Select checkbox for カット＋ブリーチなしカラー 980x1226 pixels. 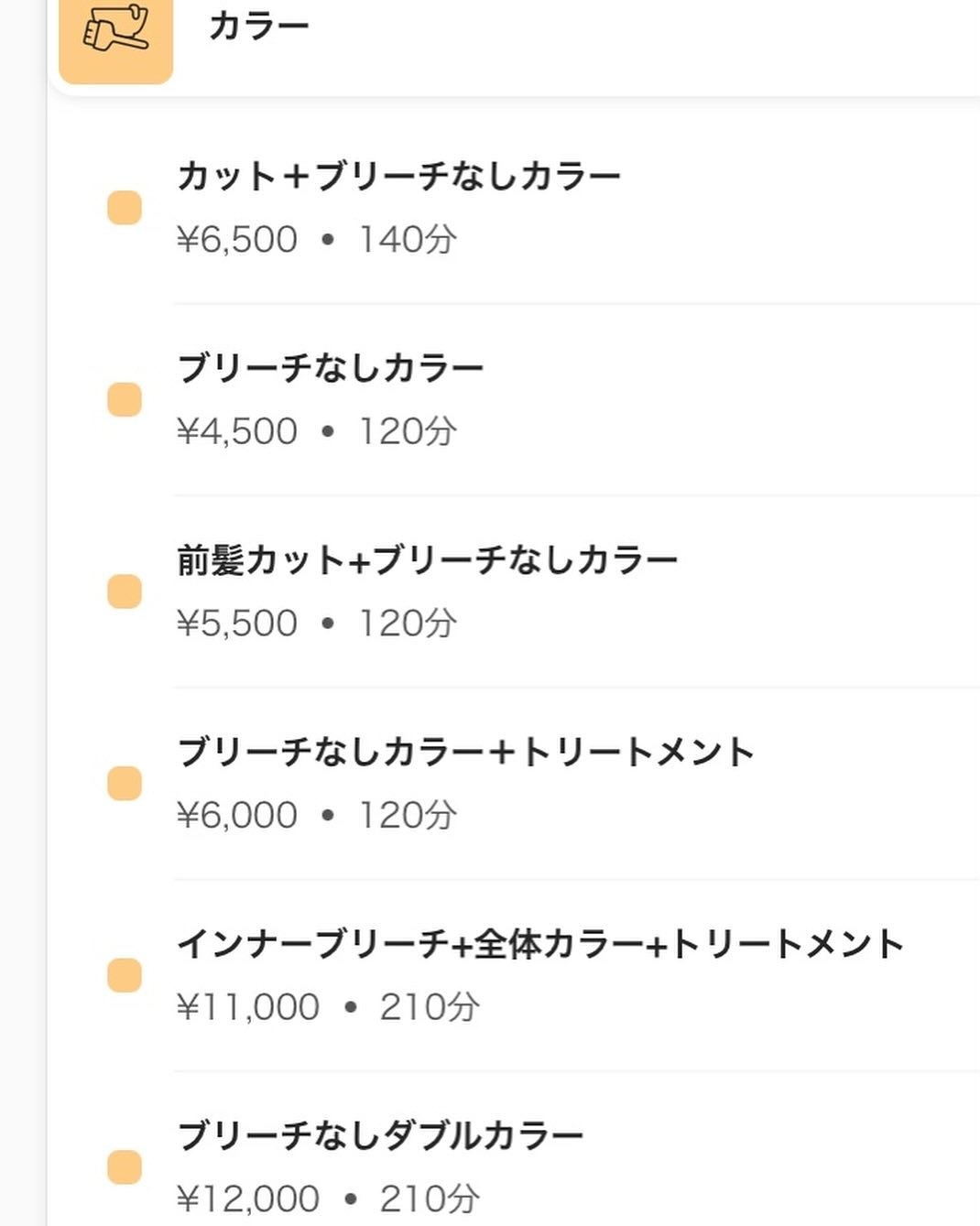coord(124,207)
